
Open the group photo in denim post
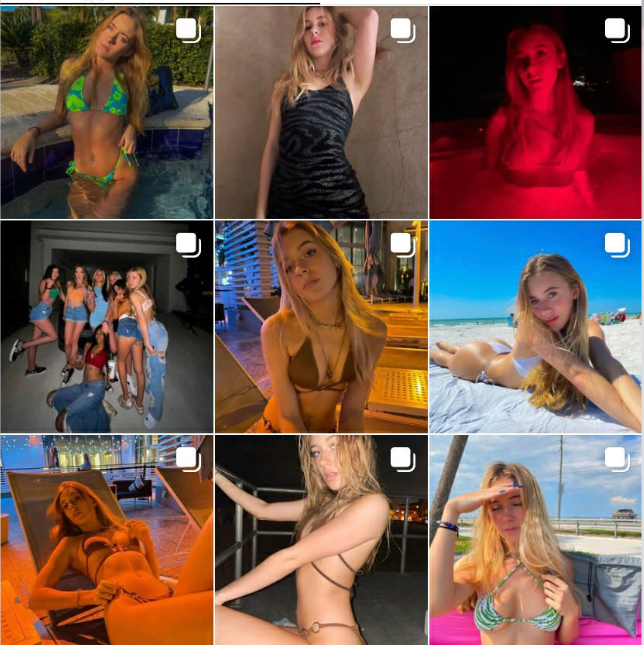(x=106, y=327)
